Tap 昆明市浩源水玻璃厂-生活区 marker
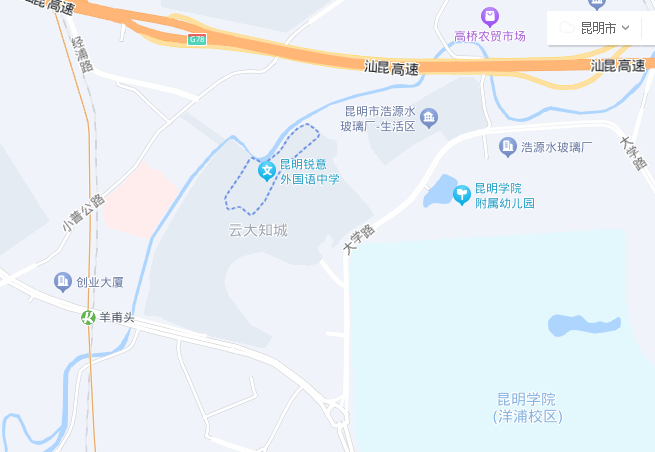This screenshot has width=655, height=452. 429,119
